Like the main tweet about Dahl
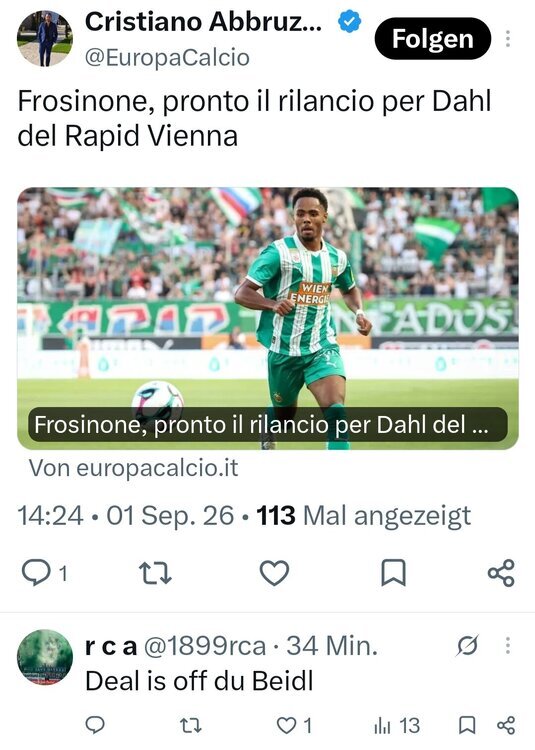The width and height of the screenshot is (535, 750). point(274,573)
